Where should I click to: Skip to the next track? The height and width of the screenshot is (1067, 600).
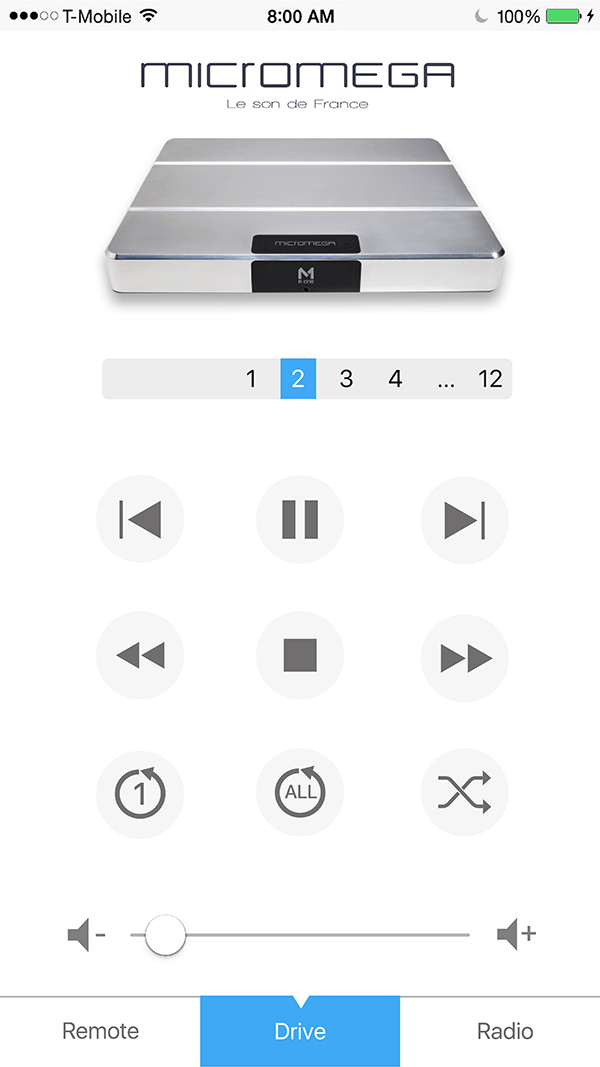(465, 520)
